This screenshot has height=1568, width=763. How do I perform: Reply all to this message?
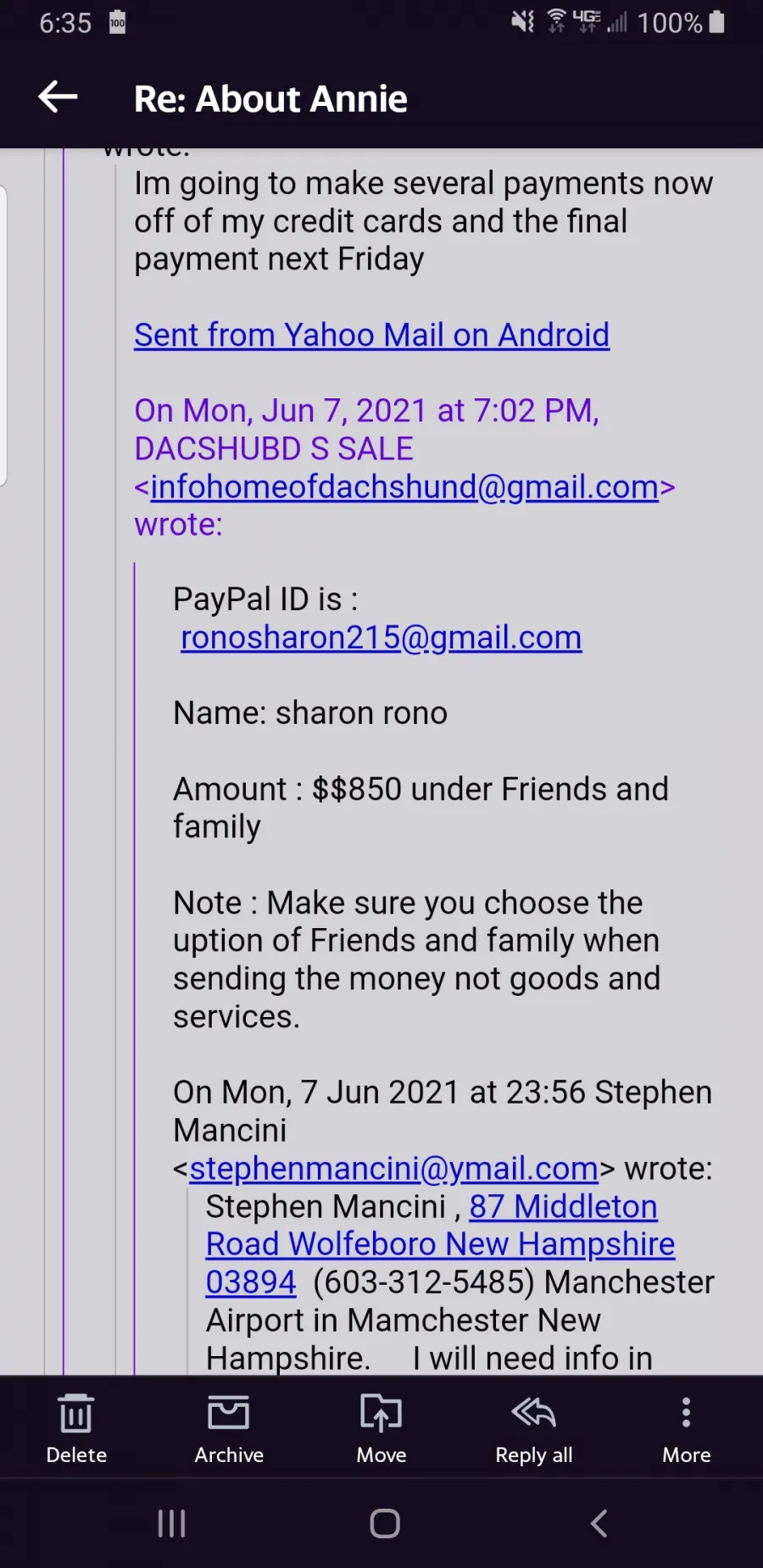coord(534,1429)
